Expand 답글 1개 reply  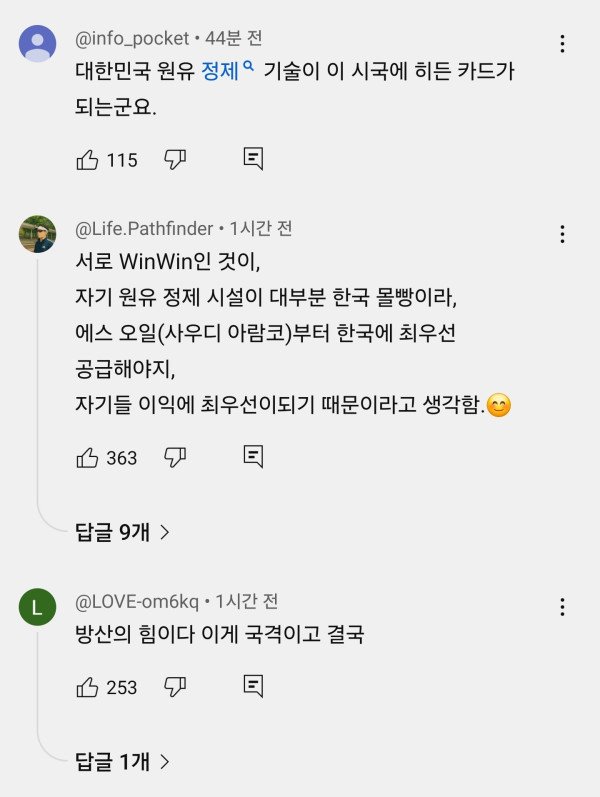click(x=123, y=761)
